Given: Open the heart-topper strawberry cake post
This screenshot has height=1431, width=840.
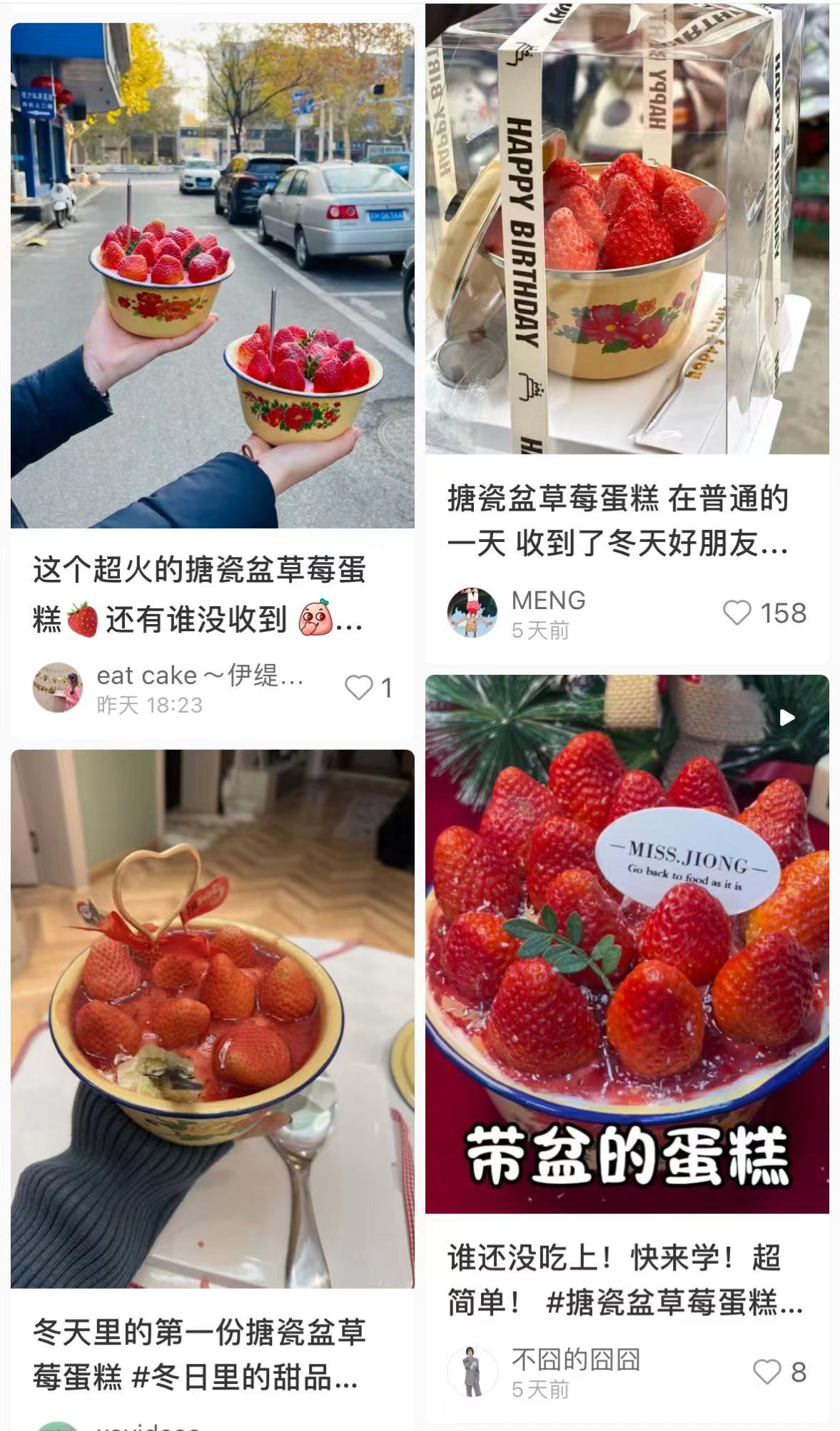Looking at the screenshot, I should (212, 1018).
